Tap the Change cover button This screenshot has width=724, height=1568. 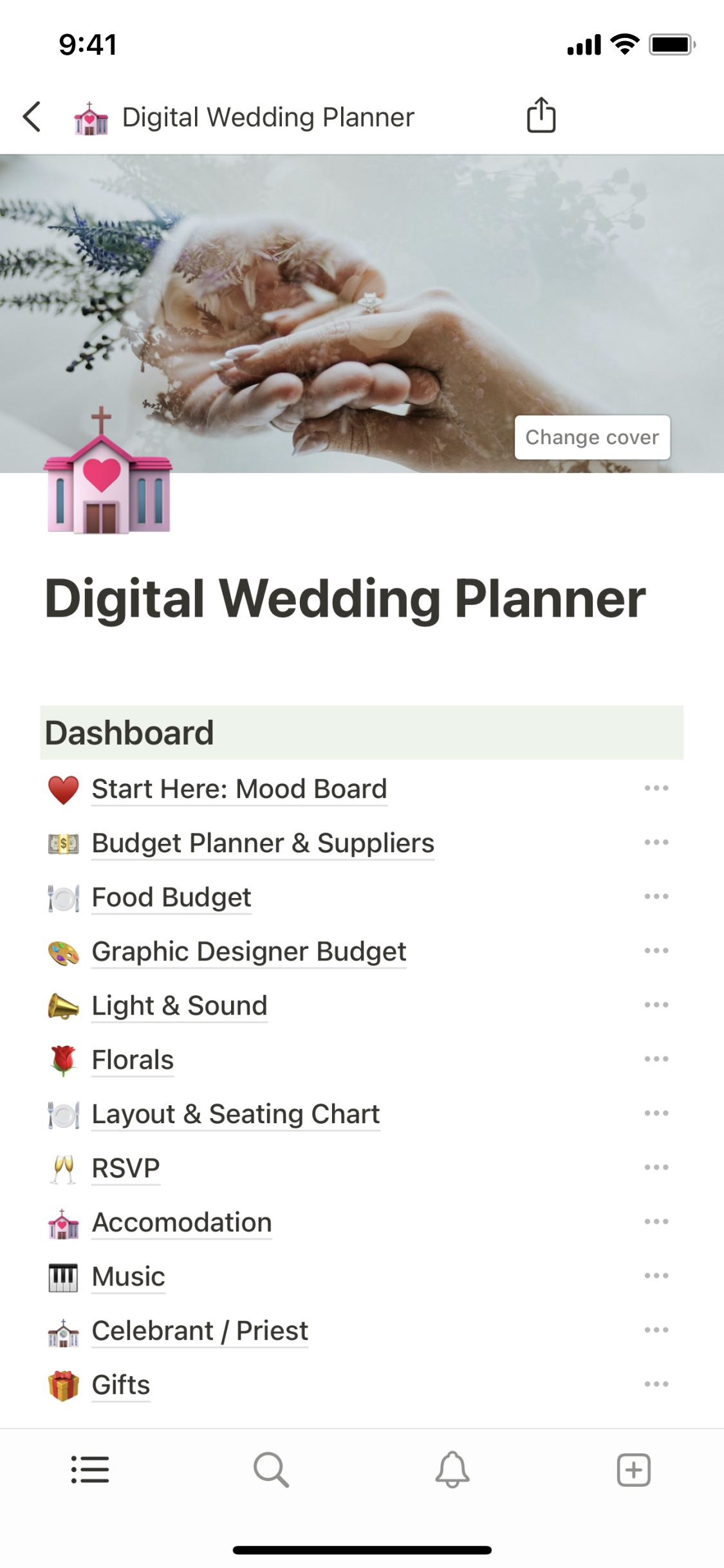(592, 438)
